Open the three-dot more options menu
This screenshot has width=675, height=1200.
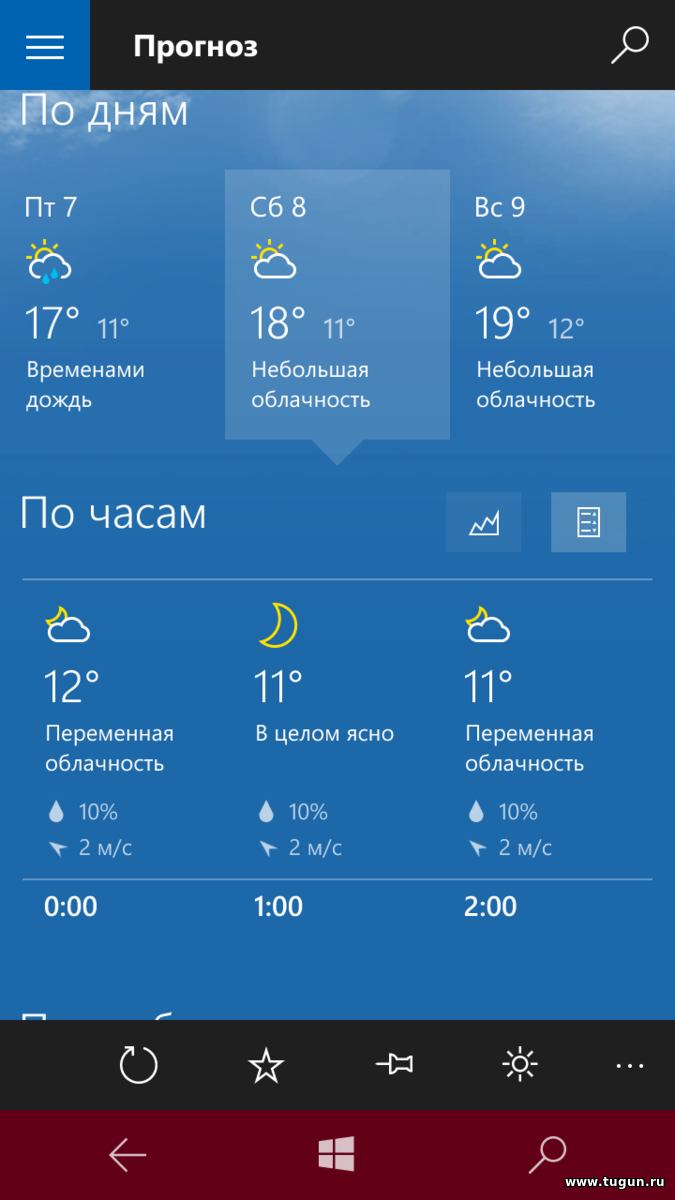(630, 1066)
